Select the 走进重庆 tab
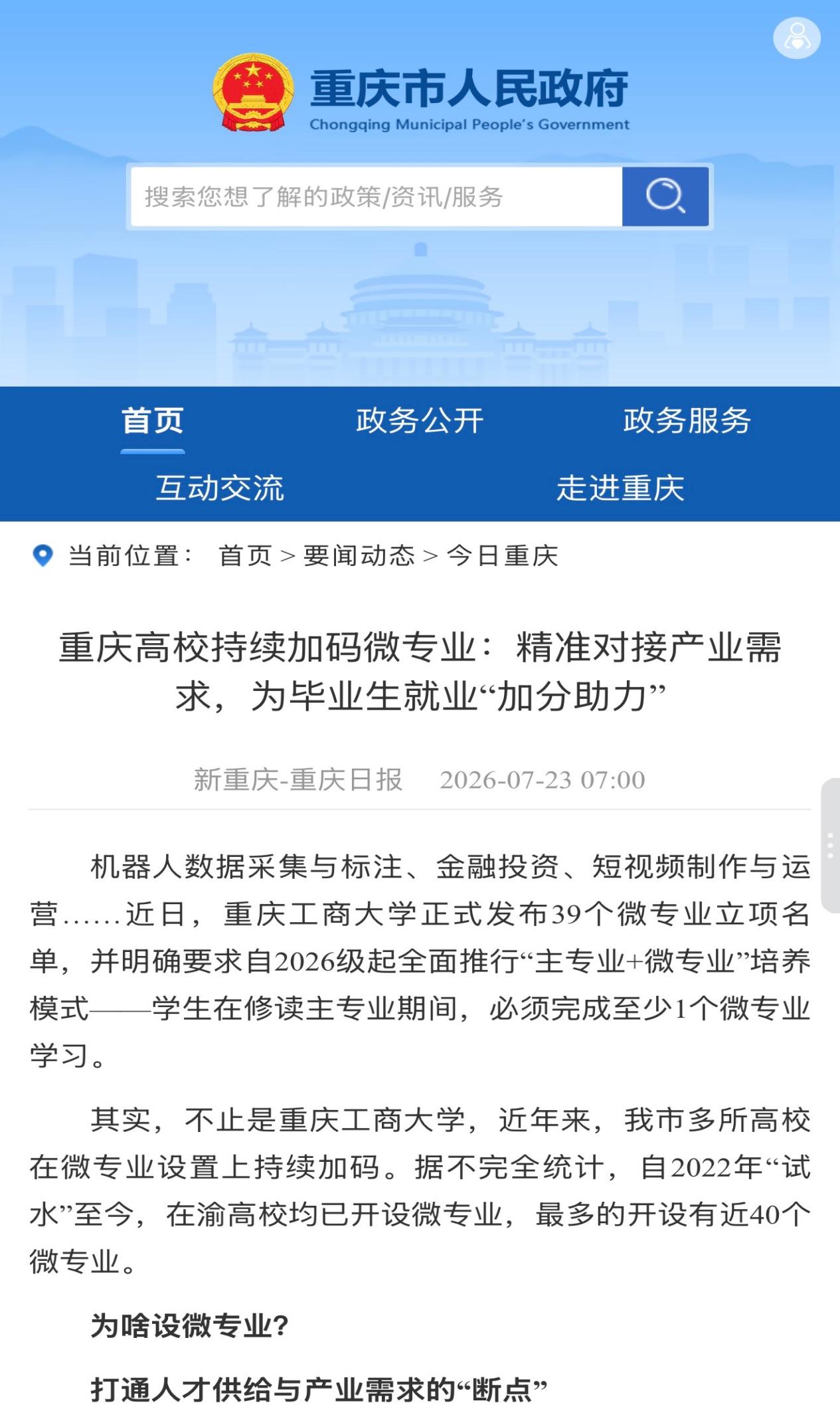 (x=620, y=488)
